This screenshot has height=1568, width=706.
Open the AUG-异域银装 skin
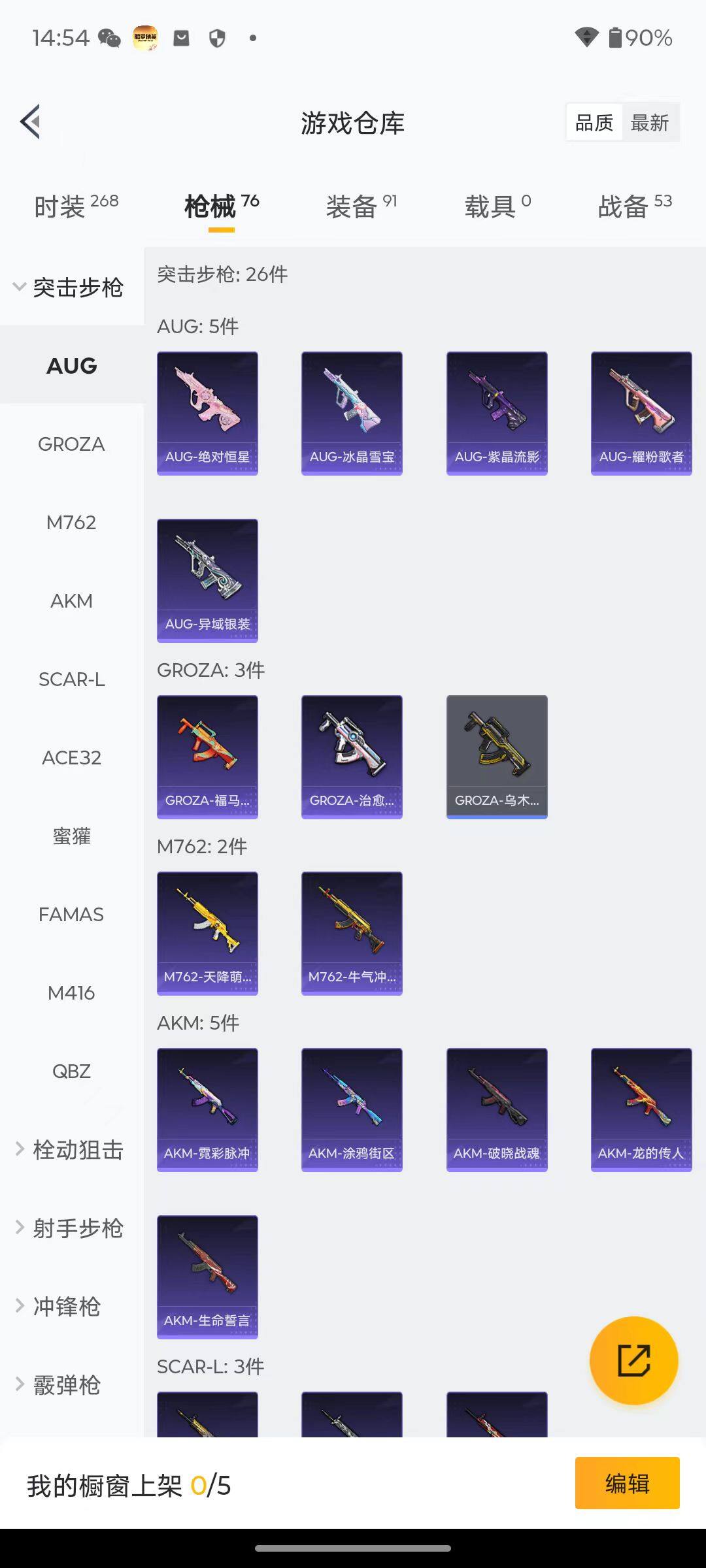pyautogui.click(x=207, y=581)
